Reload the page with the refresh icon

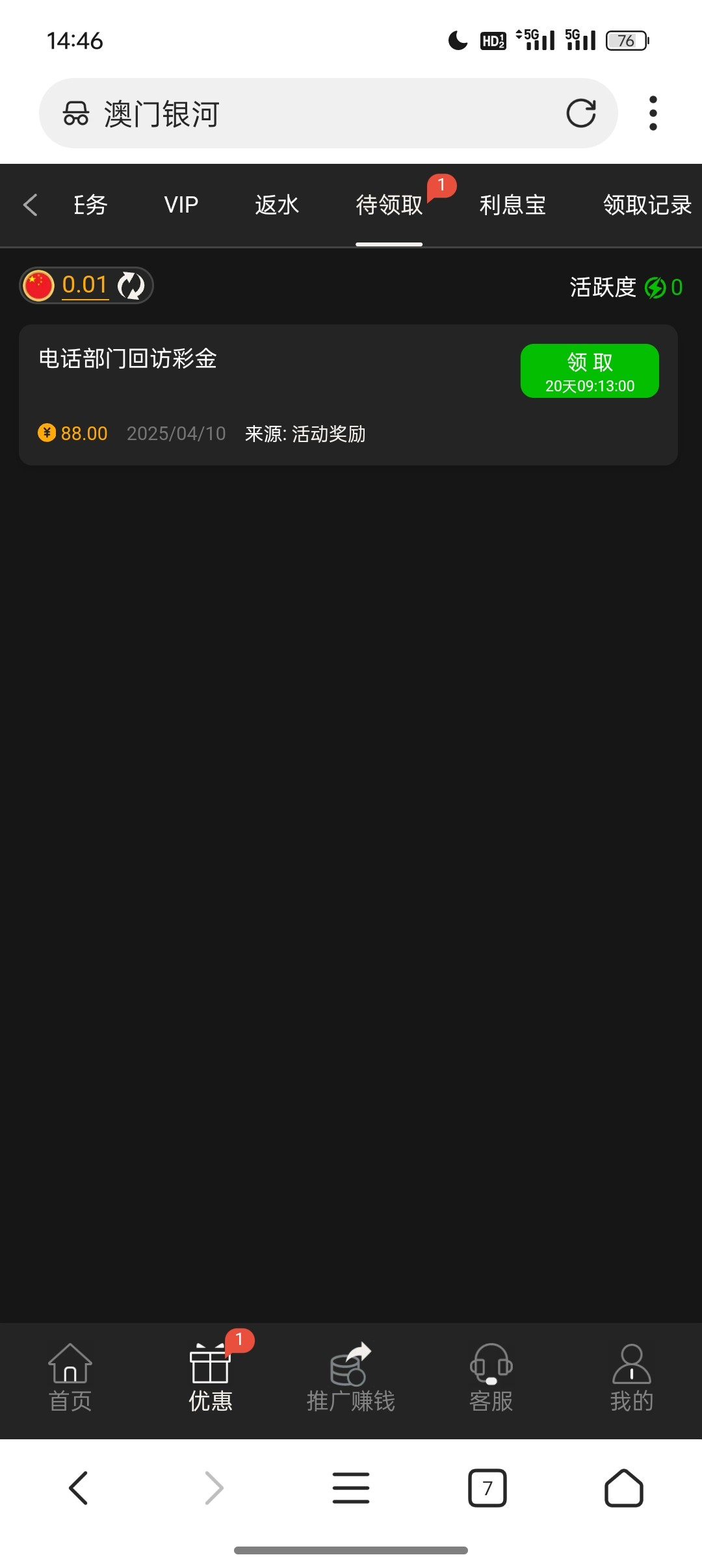tap(580, 113)
